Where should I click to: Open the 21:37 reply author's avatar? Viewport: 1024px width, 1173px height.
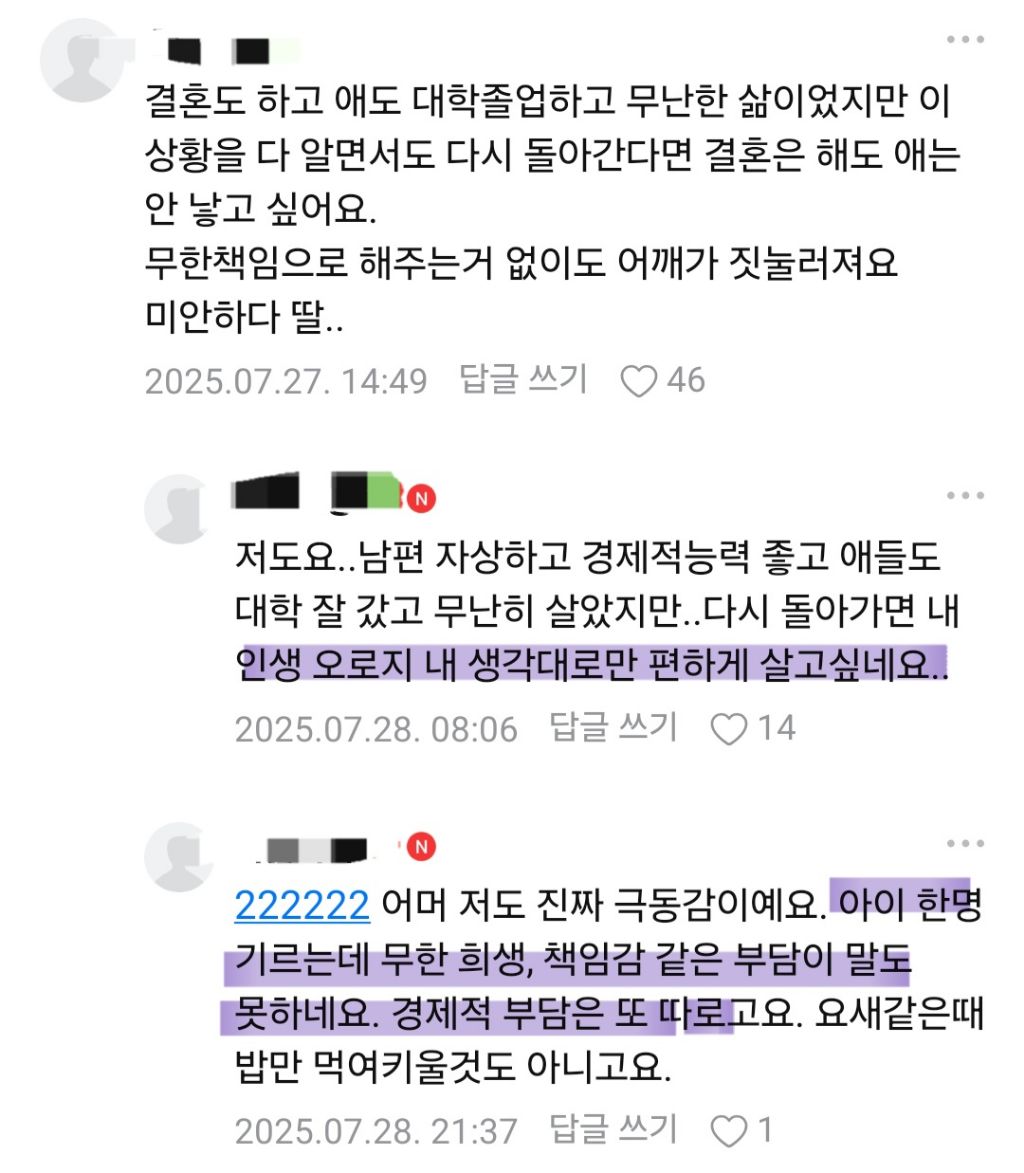178,857
